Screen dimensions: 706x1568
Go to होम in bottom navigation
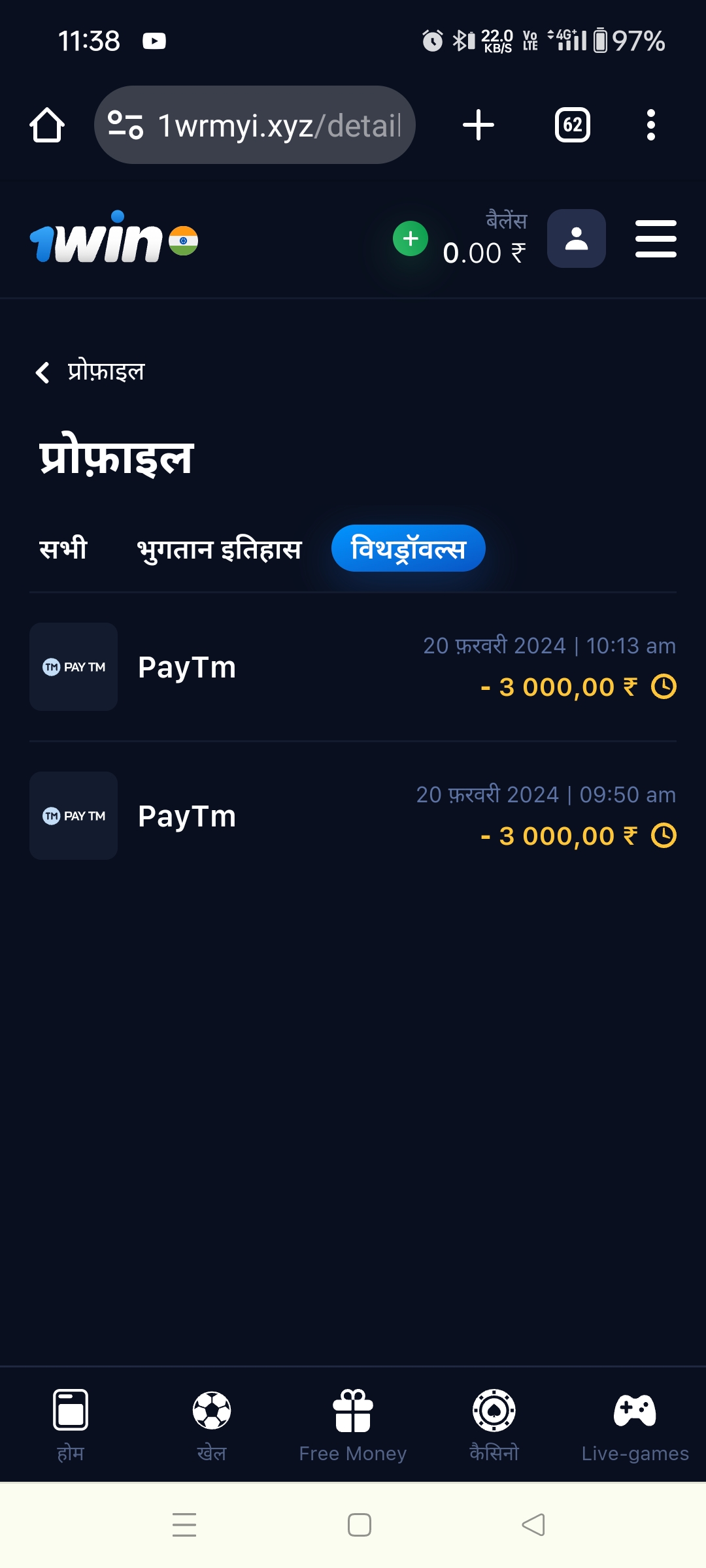tap(71, 1424)
